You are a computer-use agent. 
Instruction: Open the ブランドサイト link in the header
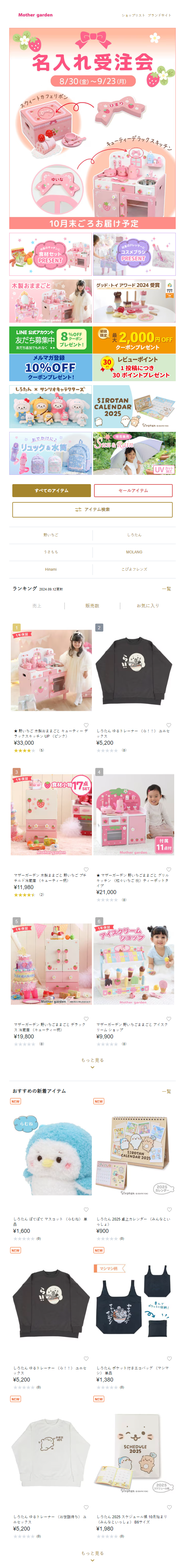pyautogui.click(x=159, y=15)
